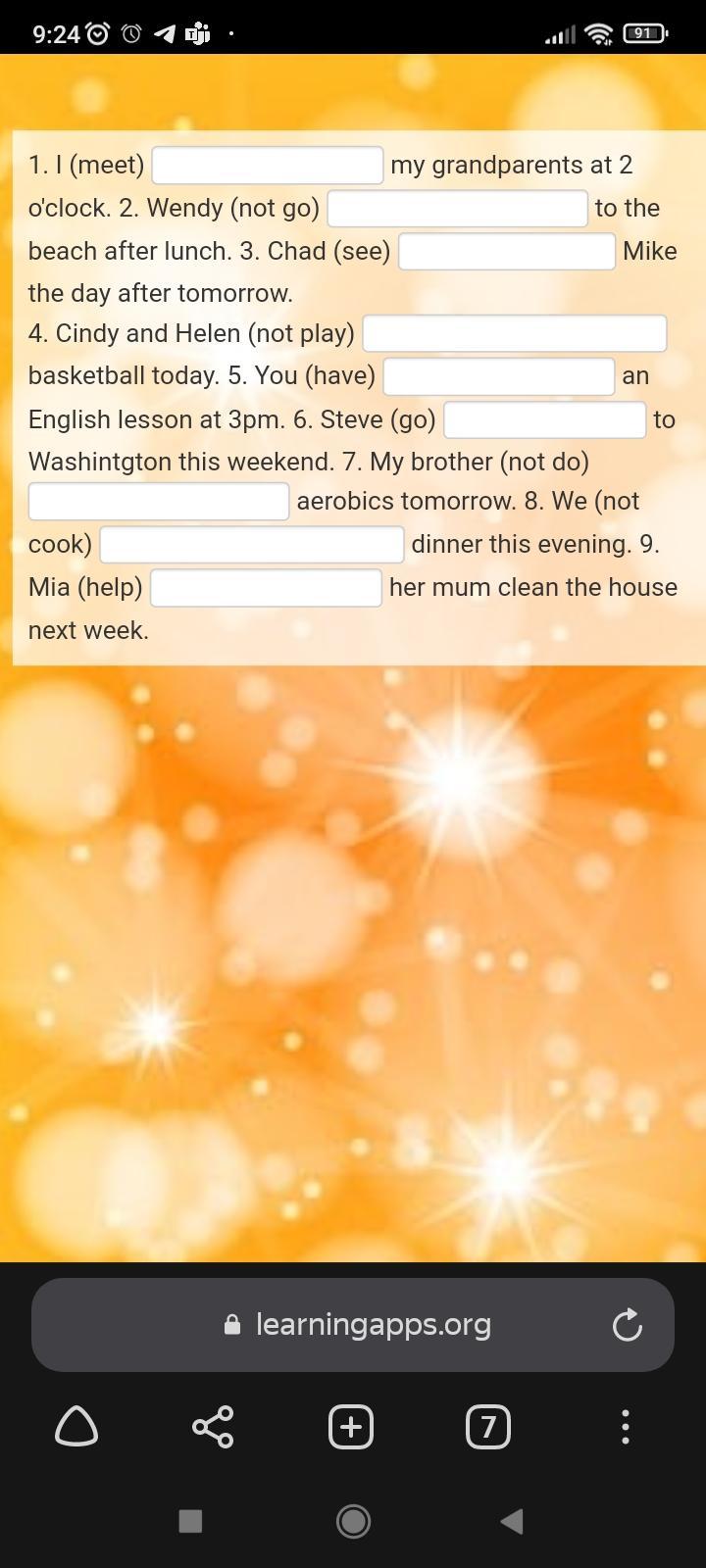706x1568 pixels.
Task: Tap the blank after "Mia (help)"
Action: pyautogui.click(x=266, y=588)
